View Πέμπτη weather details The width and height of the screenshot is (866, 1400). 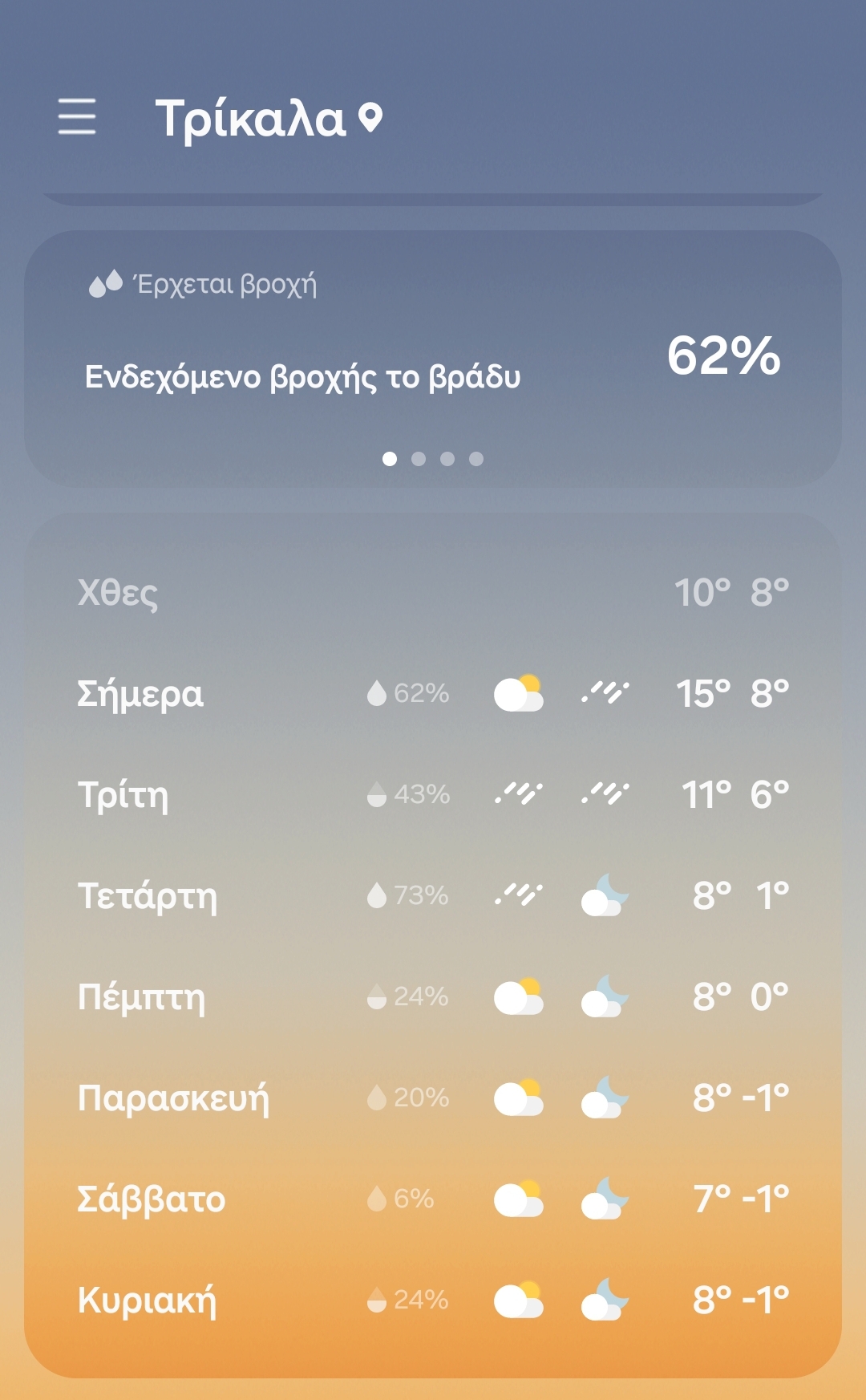tap(433, 997)
